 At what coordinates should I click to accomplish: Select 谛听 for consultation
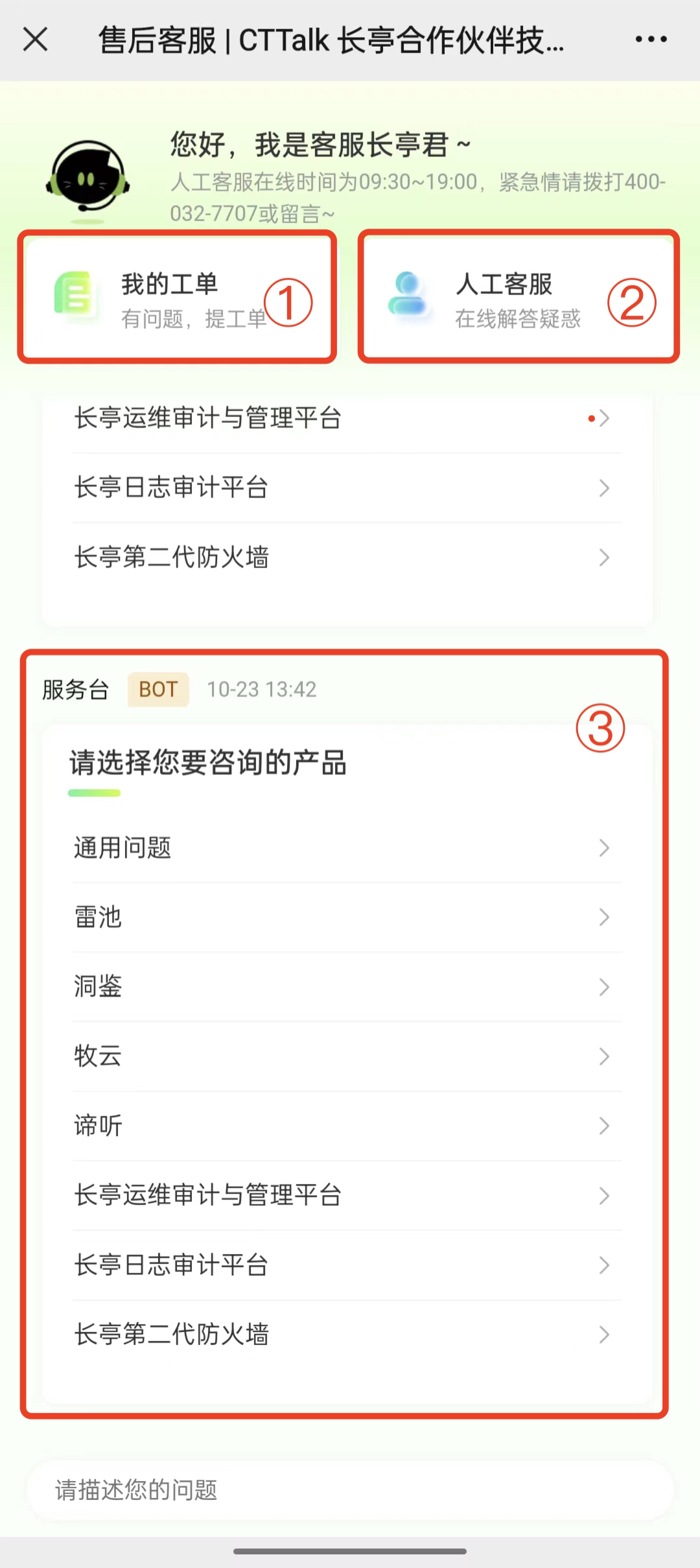click(347, 1125)
